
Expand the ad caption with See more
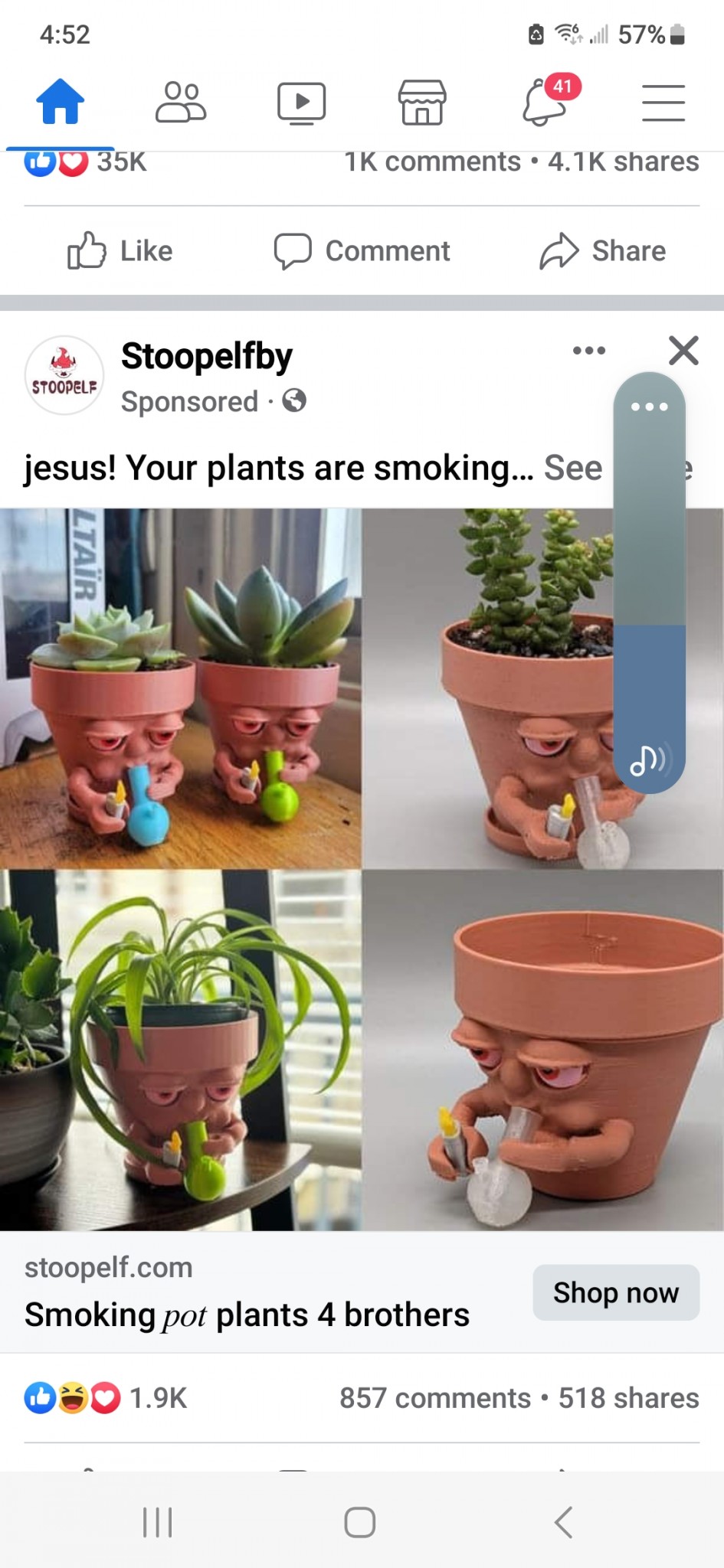pos(573,468)
